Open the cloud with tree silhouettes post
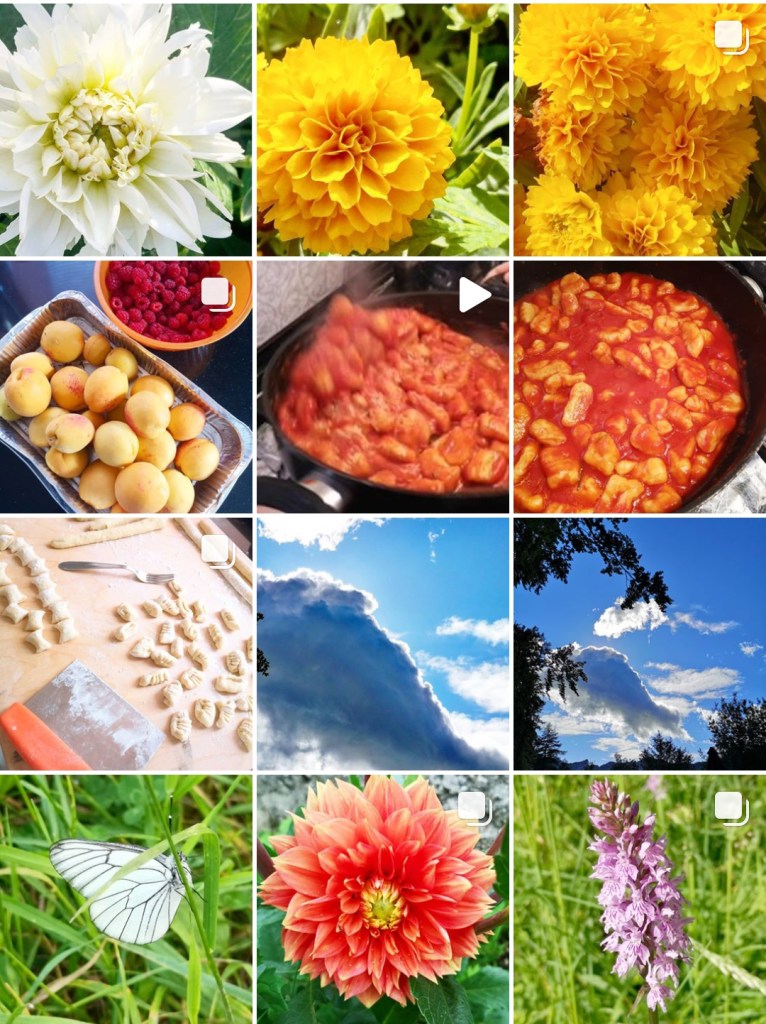766x1024 pixels. tap(639, 643)
